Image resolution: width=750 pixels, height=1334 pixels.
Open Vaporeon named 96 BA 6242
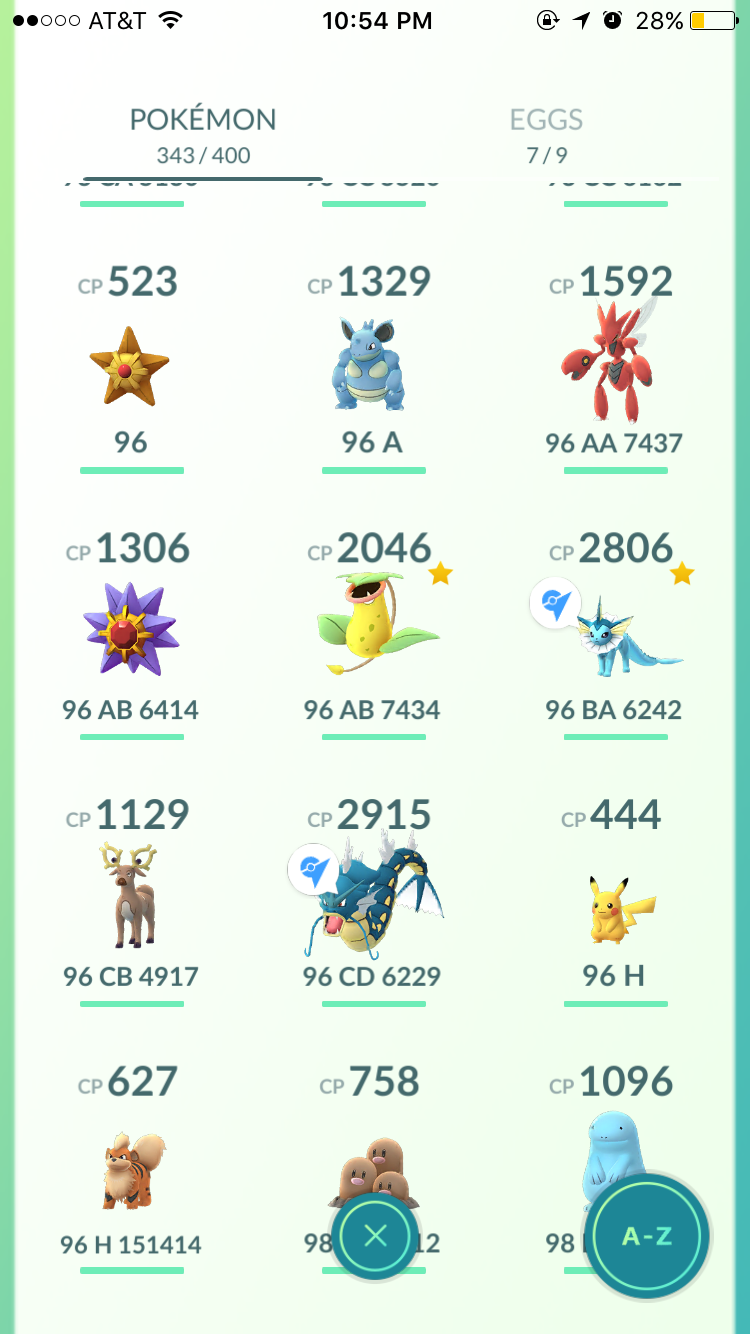[x=615, y=634]
